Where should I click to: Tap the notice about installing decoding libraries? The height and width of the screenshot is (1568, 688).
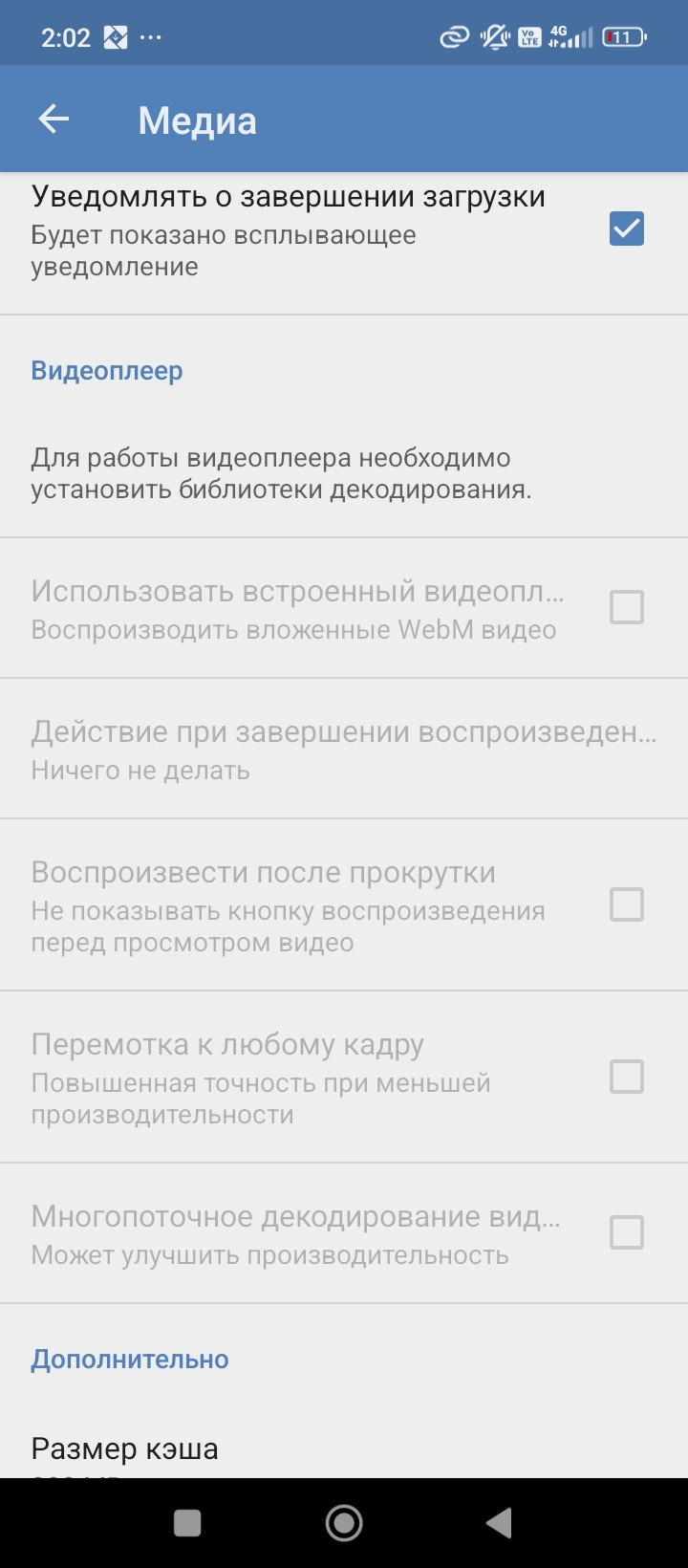pyautogui.click(x=281, y=473)
